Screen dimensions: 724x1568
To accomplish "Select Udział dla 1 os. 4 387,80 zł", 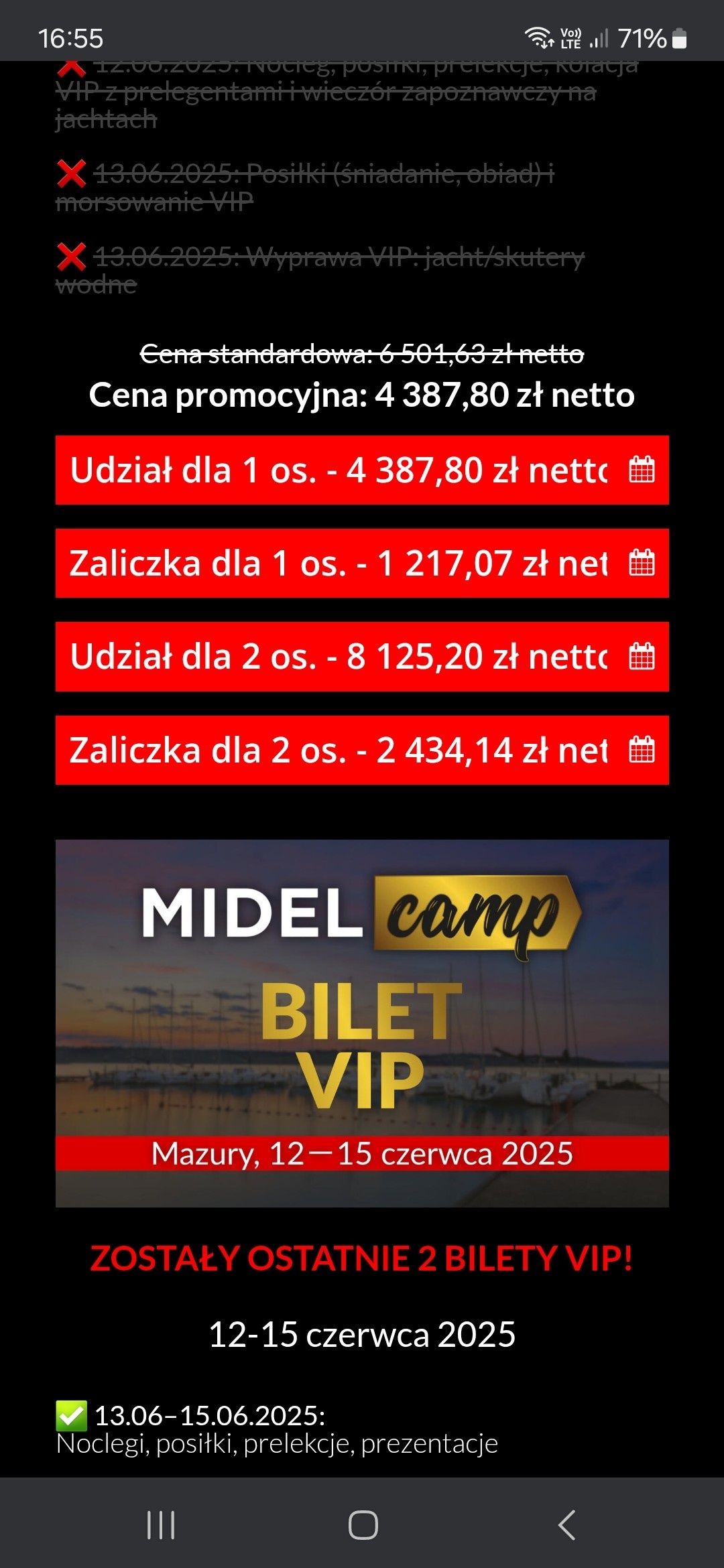I will (x=362, y=470).
